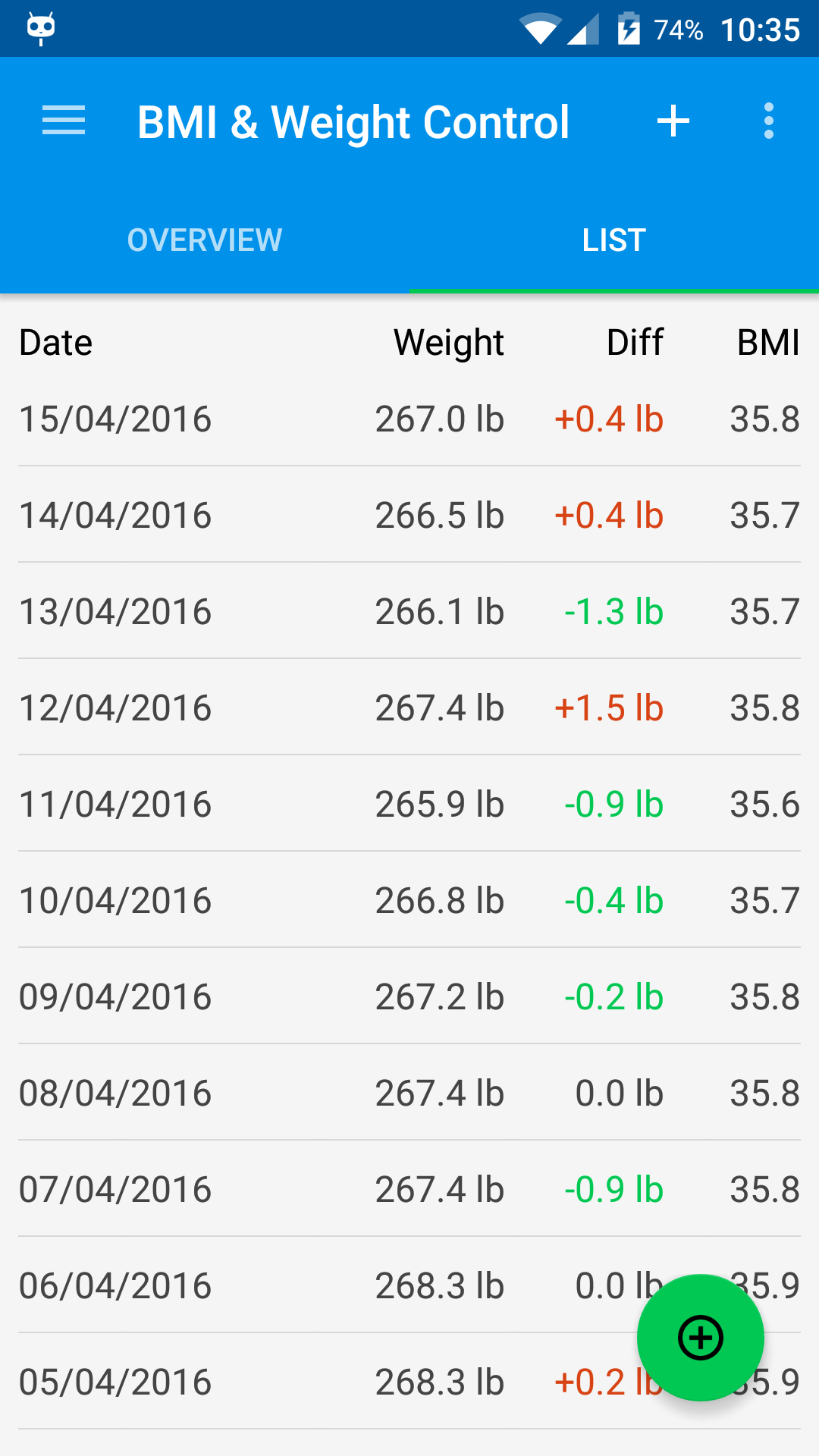Open the navigation drawer menu

click(64, 121)
